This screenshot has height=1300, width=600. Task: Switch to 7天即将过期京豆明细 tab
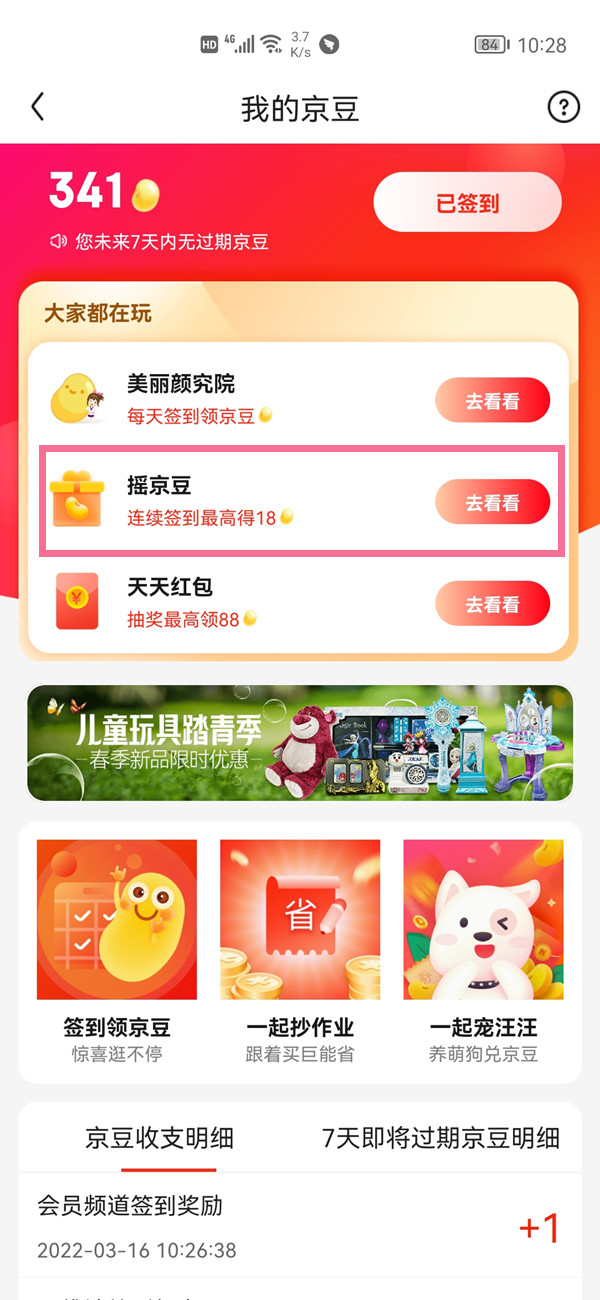coord(441,1138)
